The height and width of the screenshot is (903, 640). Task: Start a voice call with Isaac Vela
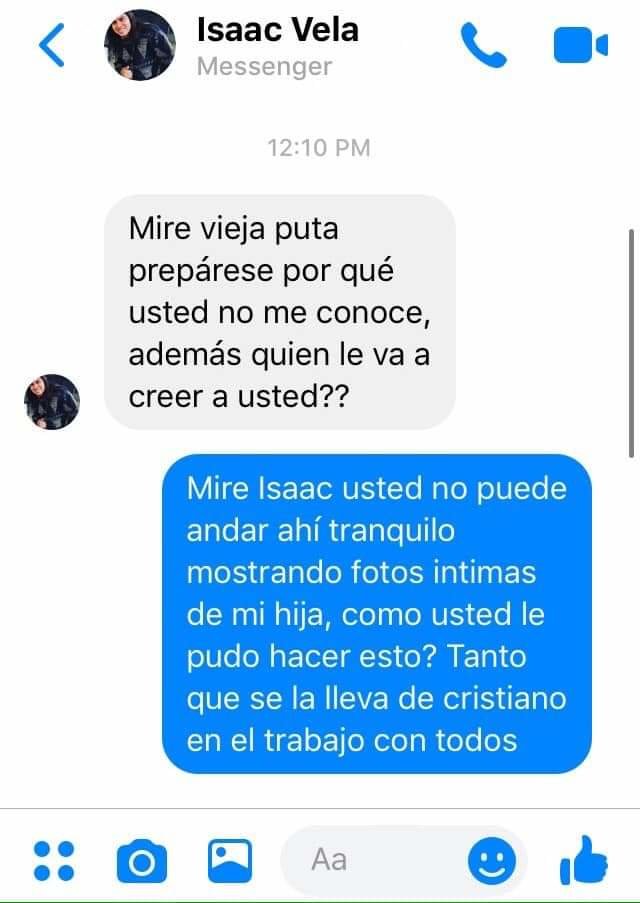click(x=484, y=46)
